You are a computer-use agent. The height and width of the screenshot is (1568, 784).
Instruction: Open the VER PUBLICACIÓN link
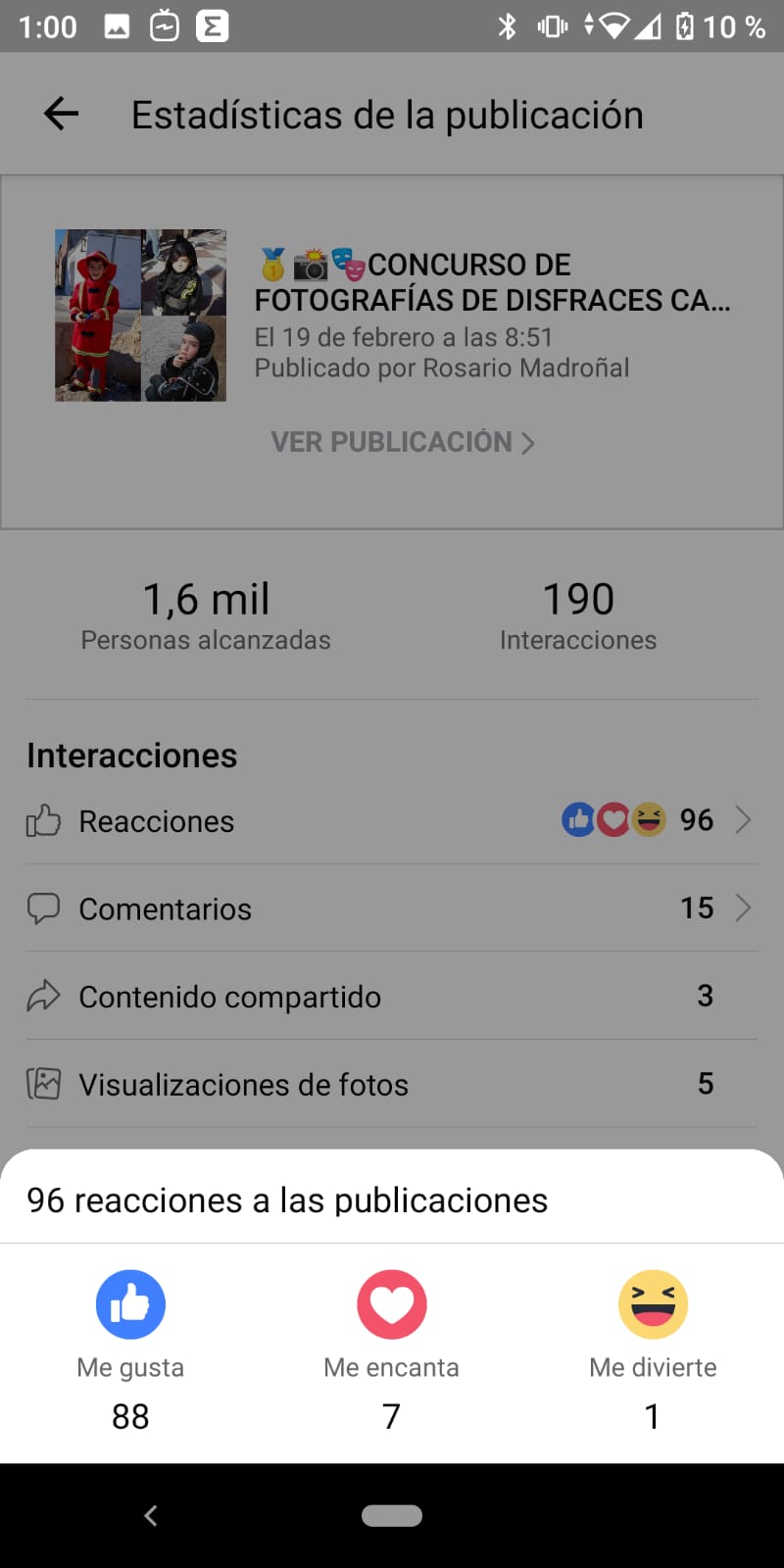pyautogui.click(x=402, y=442)
